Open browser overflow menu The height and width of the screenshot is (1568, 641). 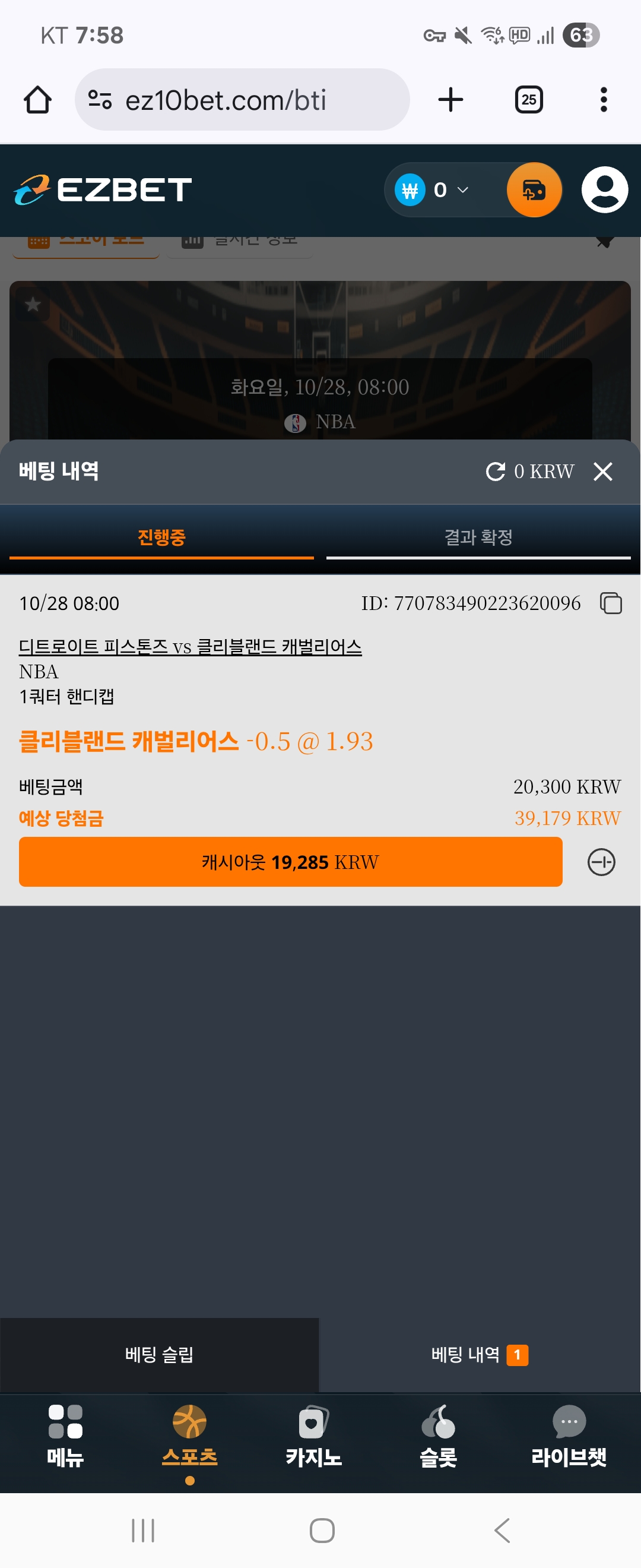(603, 100)
